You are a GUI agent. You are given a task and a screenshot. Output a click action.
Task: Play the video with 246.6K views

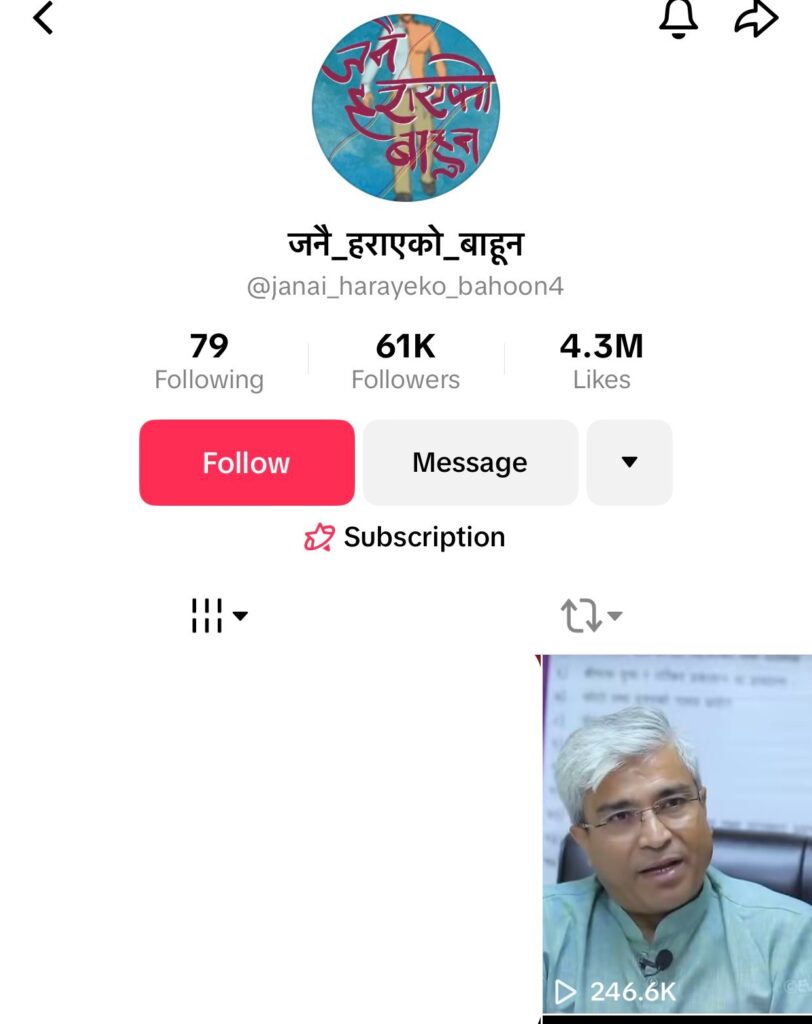point(676,835)
